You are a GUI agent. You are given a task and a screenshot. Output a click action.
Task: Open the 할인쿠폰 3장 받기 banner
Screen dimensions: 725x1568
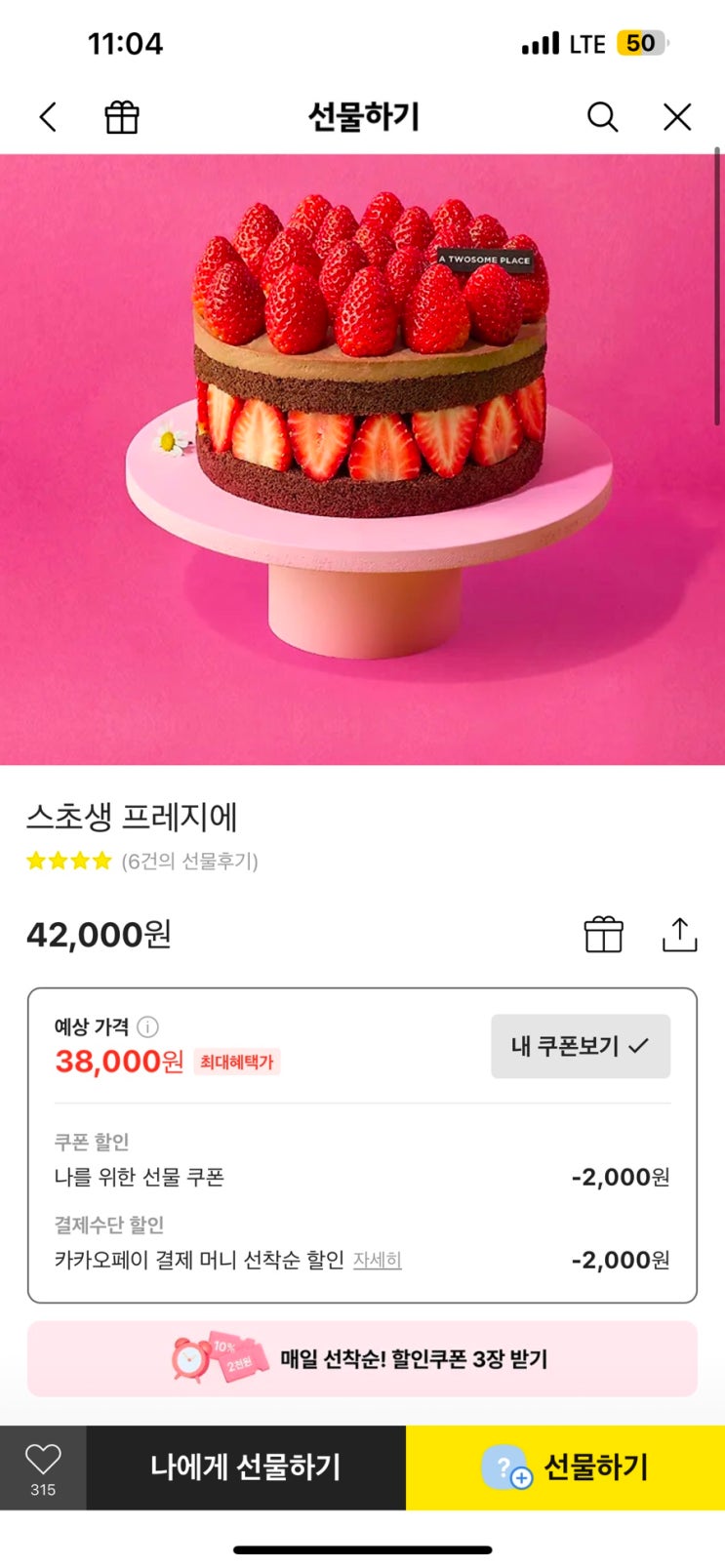coord(362,1358)
